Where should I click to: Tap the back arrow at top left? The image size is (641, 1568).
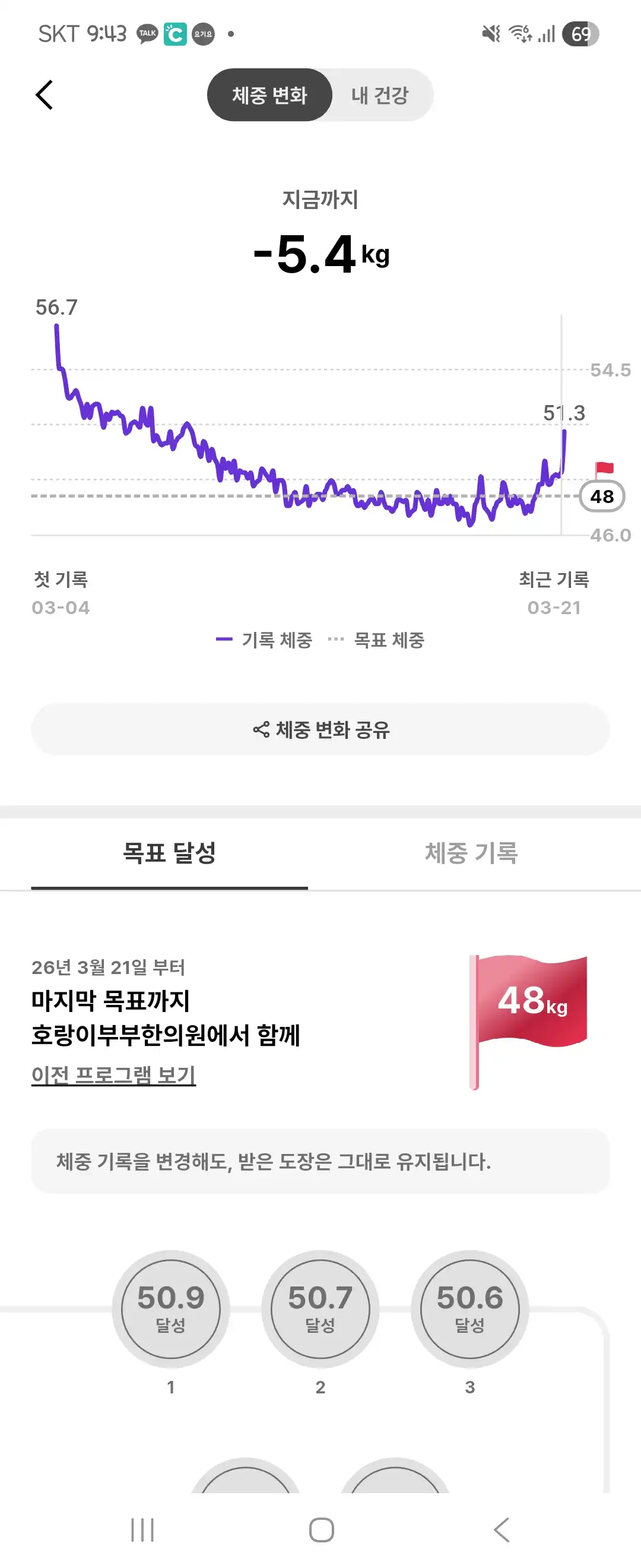[45, 94]
